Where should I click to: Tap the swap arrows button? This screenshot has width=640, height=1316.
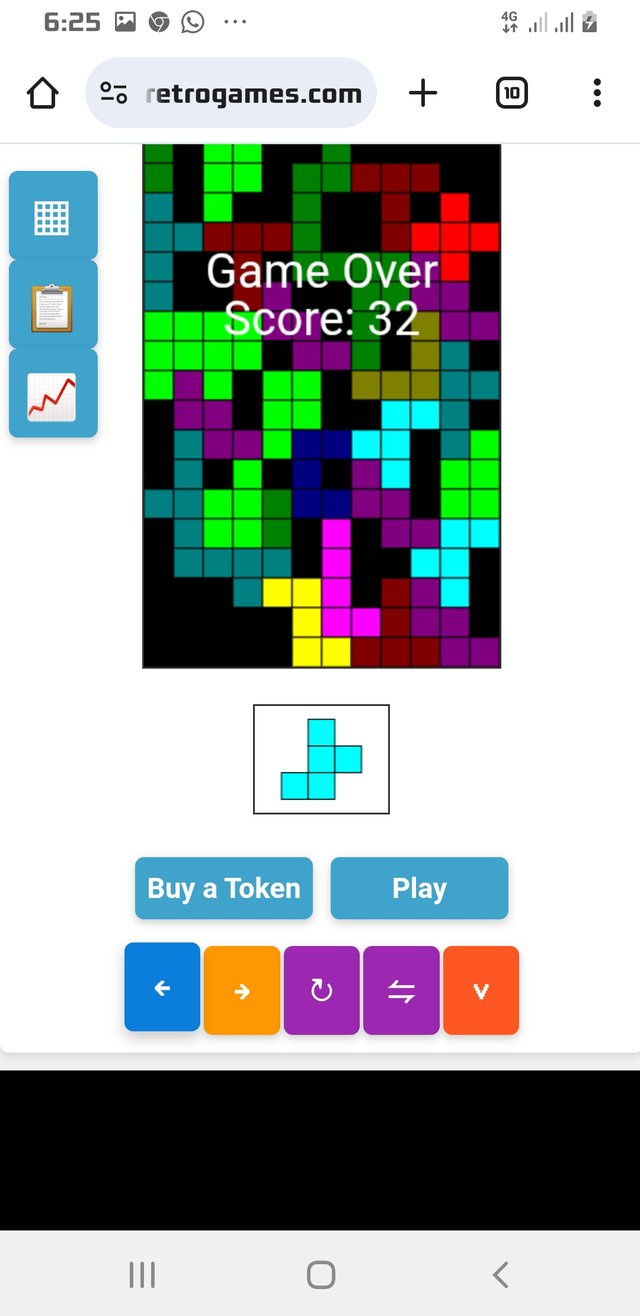[401, 990]
